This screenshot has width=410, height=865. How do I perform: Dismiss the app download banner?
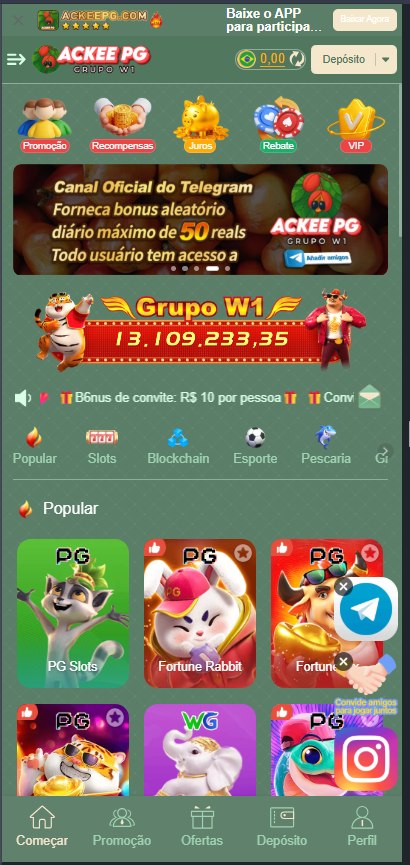pos(18,20)
